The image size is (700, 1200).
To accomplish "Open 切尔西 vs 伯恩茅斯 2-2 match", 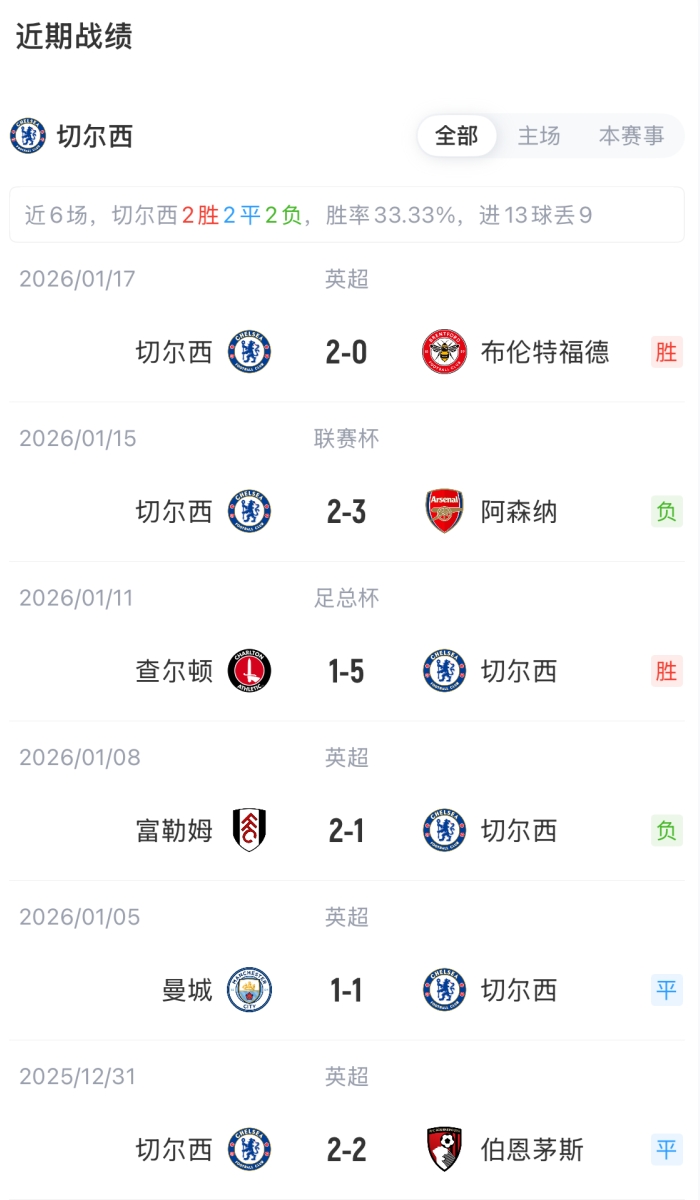I will click(347, 1150).
